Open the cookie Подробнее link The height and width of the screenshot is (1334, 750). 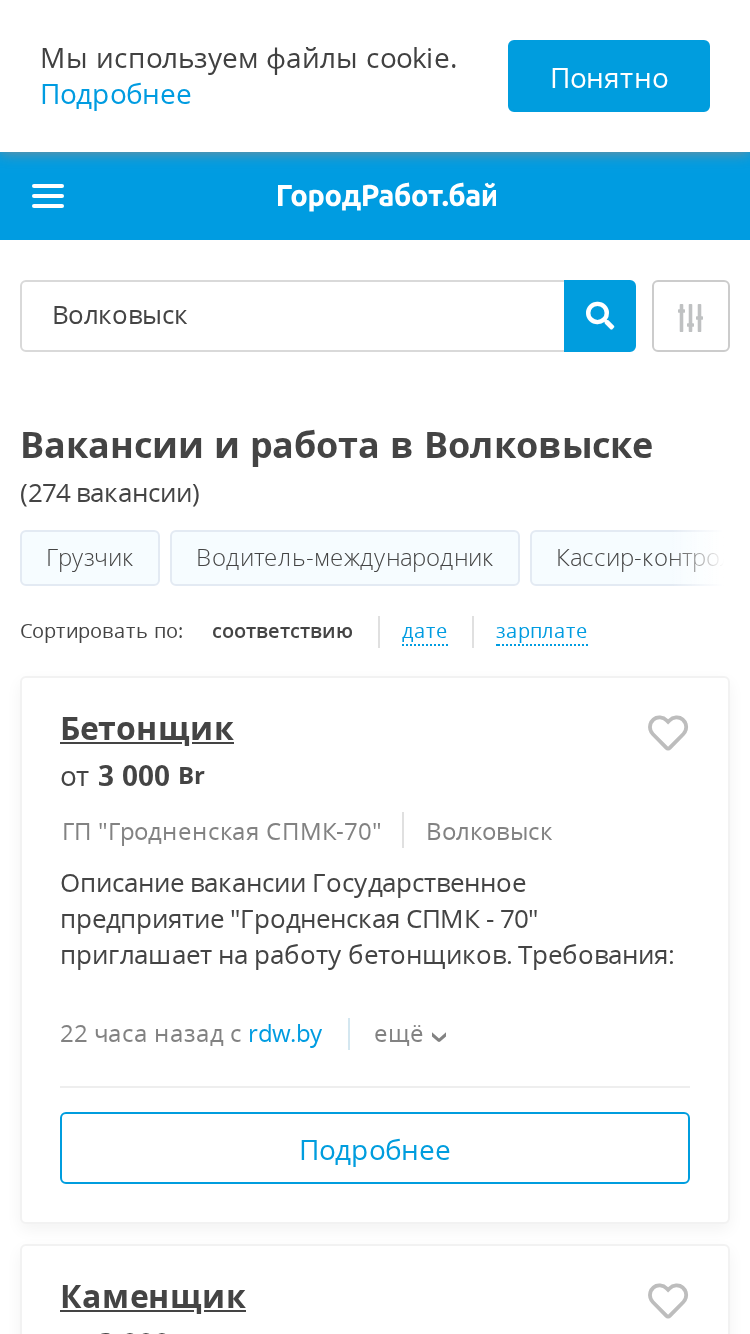click(116, 94)
